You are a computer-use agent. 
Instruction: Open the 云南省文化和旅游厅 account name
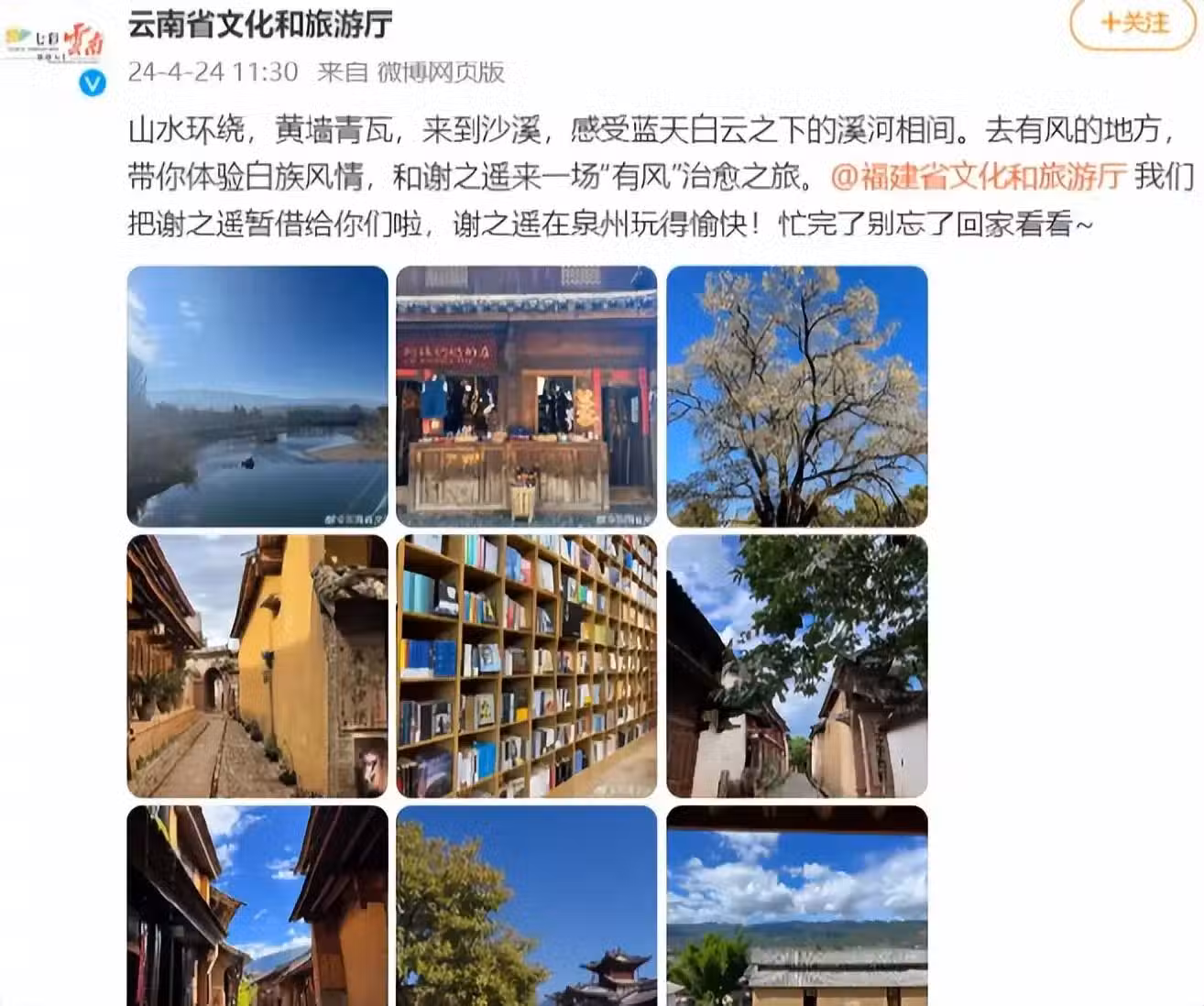(x=259, y=25)
